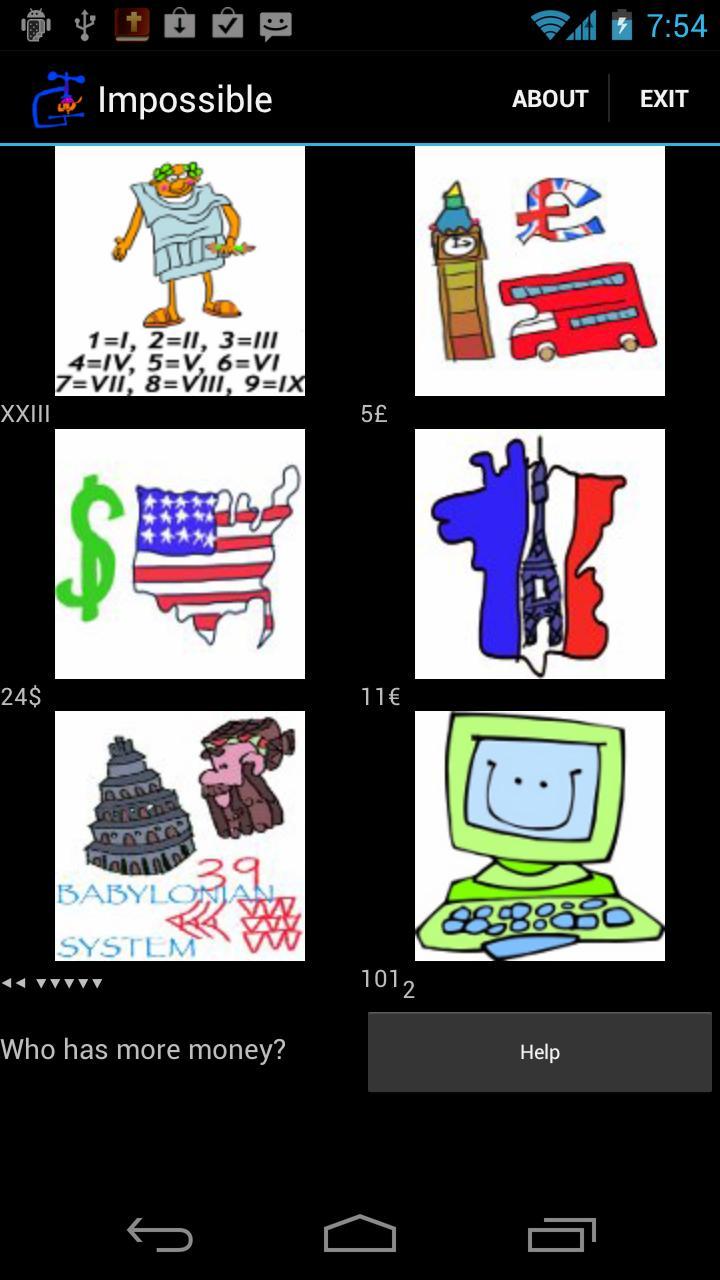Screen dimensions: 720x1280
Task: Tap Exit in the app bar
Action: [664, 99]
